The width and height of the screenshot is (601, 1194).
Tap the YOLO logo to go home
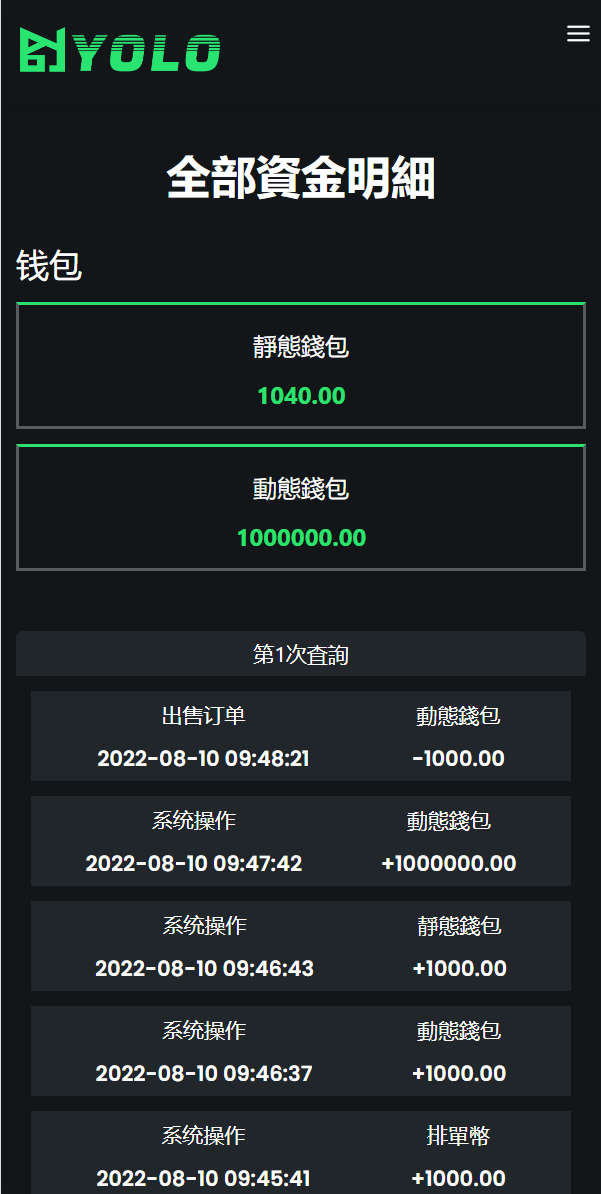point(120,51)
